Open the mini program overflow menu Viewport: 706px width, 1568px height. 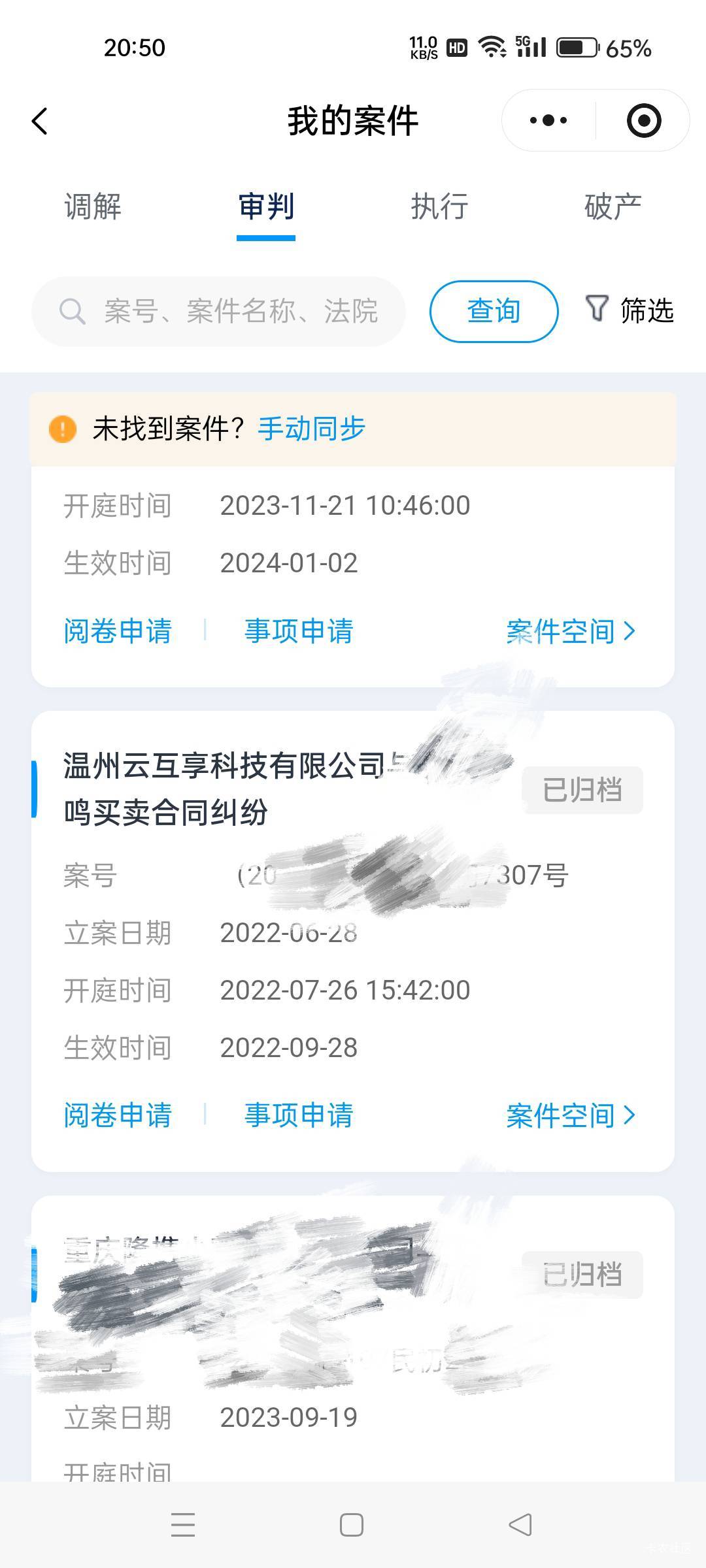[548, 120]
